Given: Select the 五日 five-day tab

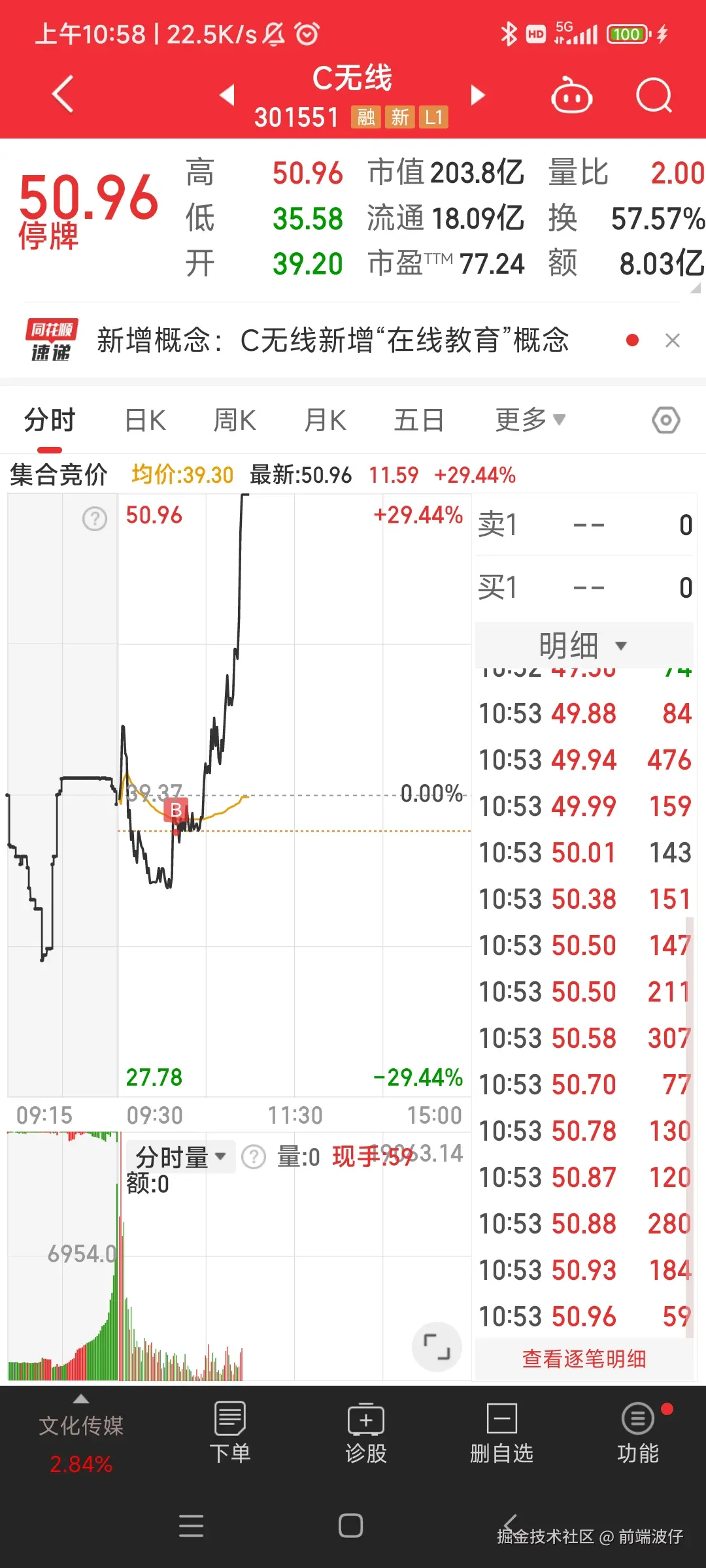Looking at the screenshot, I should [419, 420].
